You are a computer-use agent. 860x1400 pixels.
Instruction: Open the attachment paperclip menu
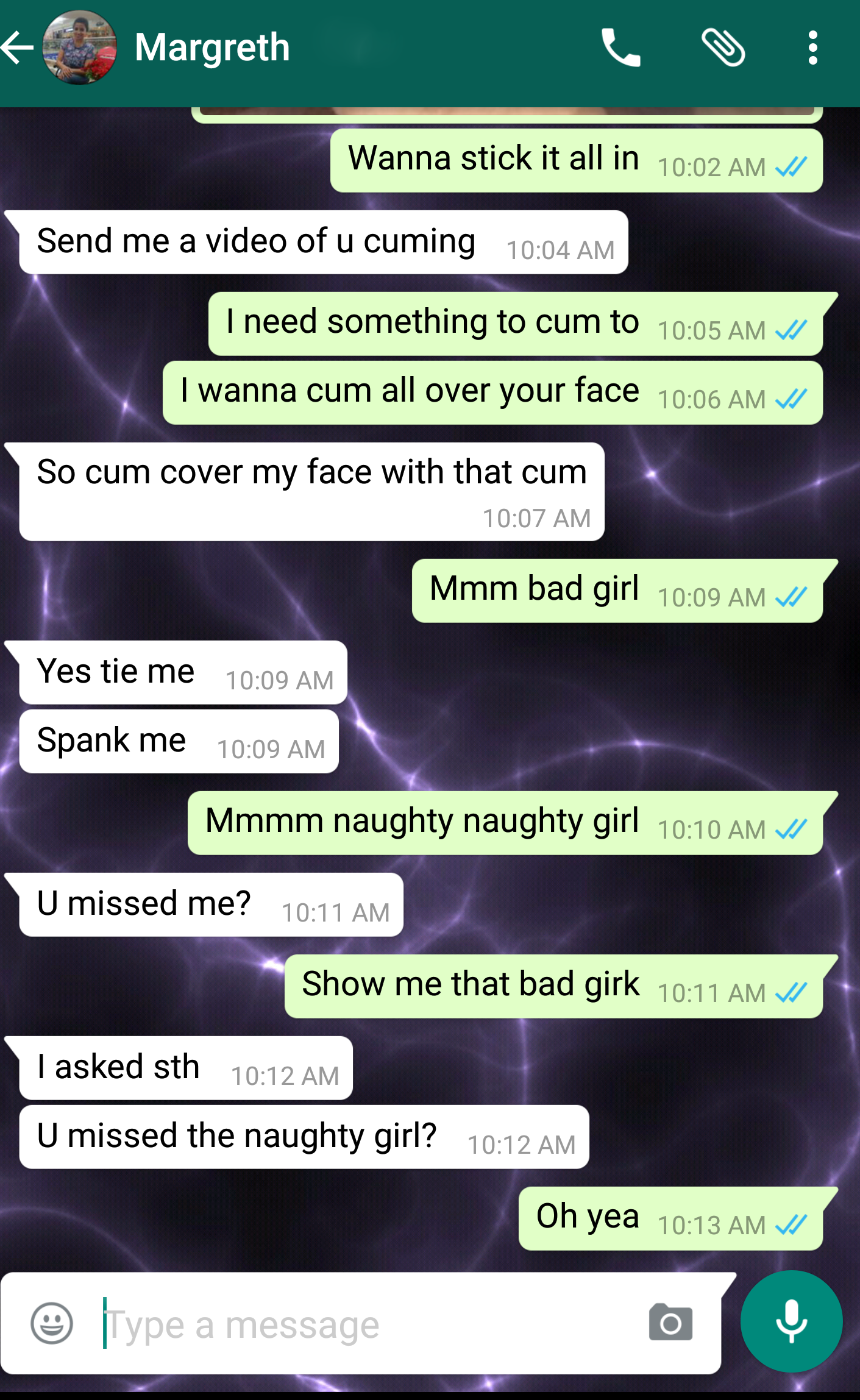coord(723,48)
